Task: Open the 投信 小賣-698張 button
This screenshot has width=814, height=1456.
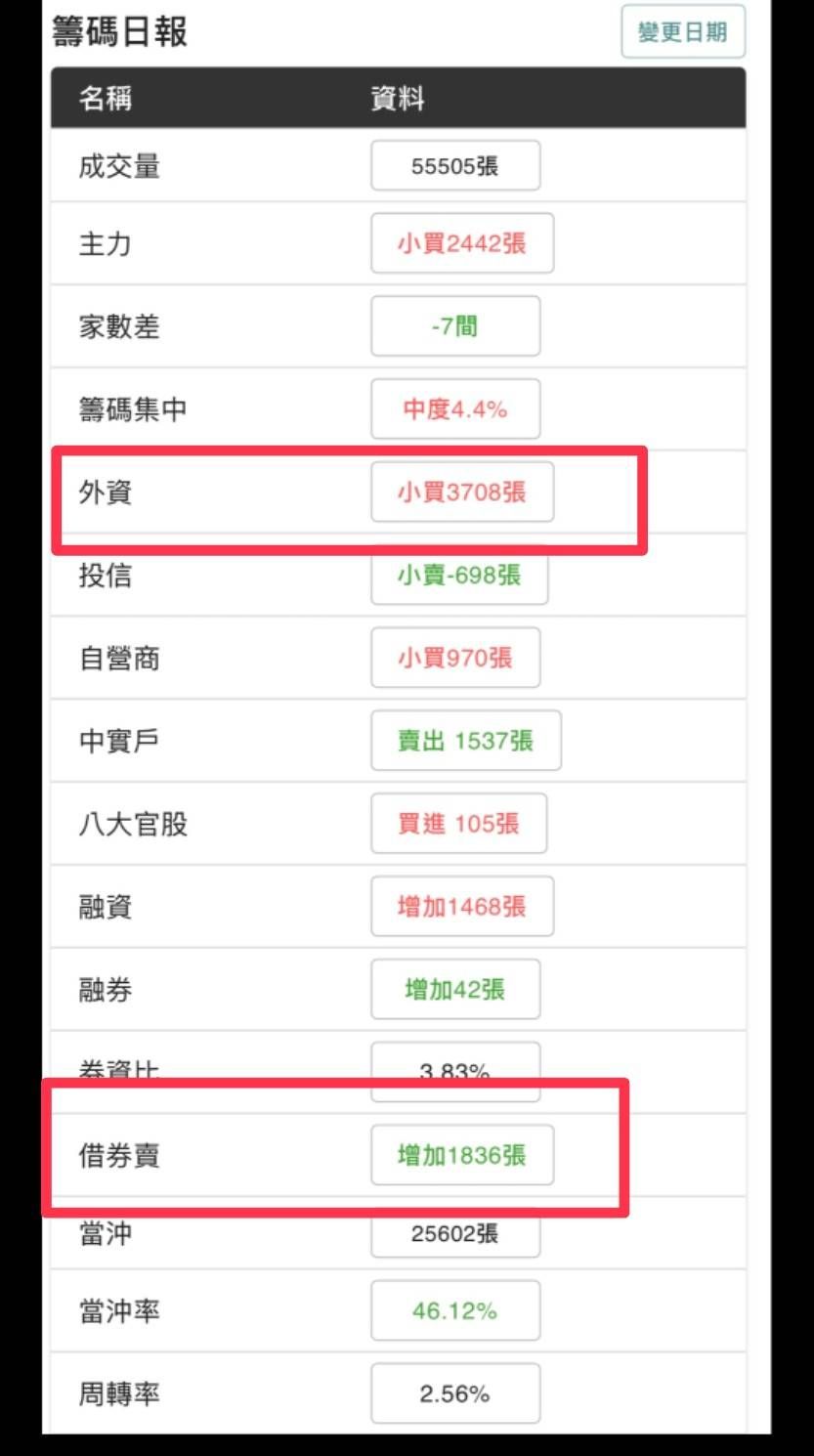Action: [x=459, y=575]
